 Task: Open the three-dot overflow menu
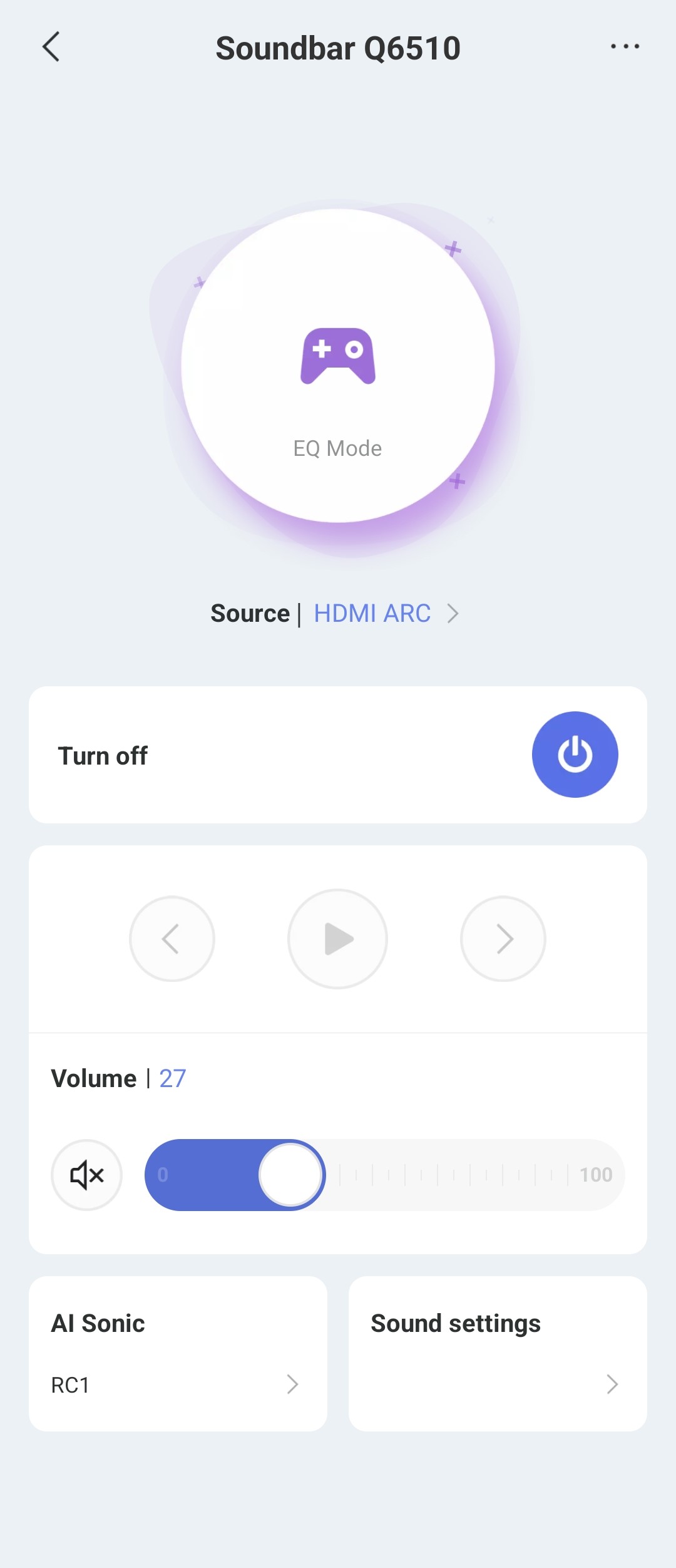[625, 47]
